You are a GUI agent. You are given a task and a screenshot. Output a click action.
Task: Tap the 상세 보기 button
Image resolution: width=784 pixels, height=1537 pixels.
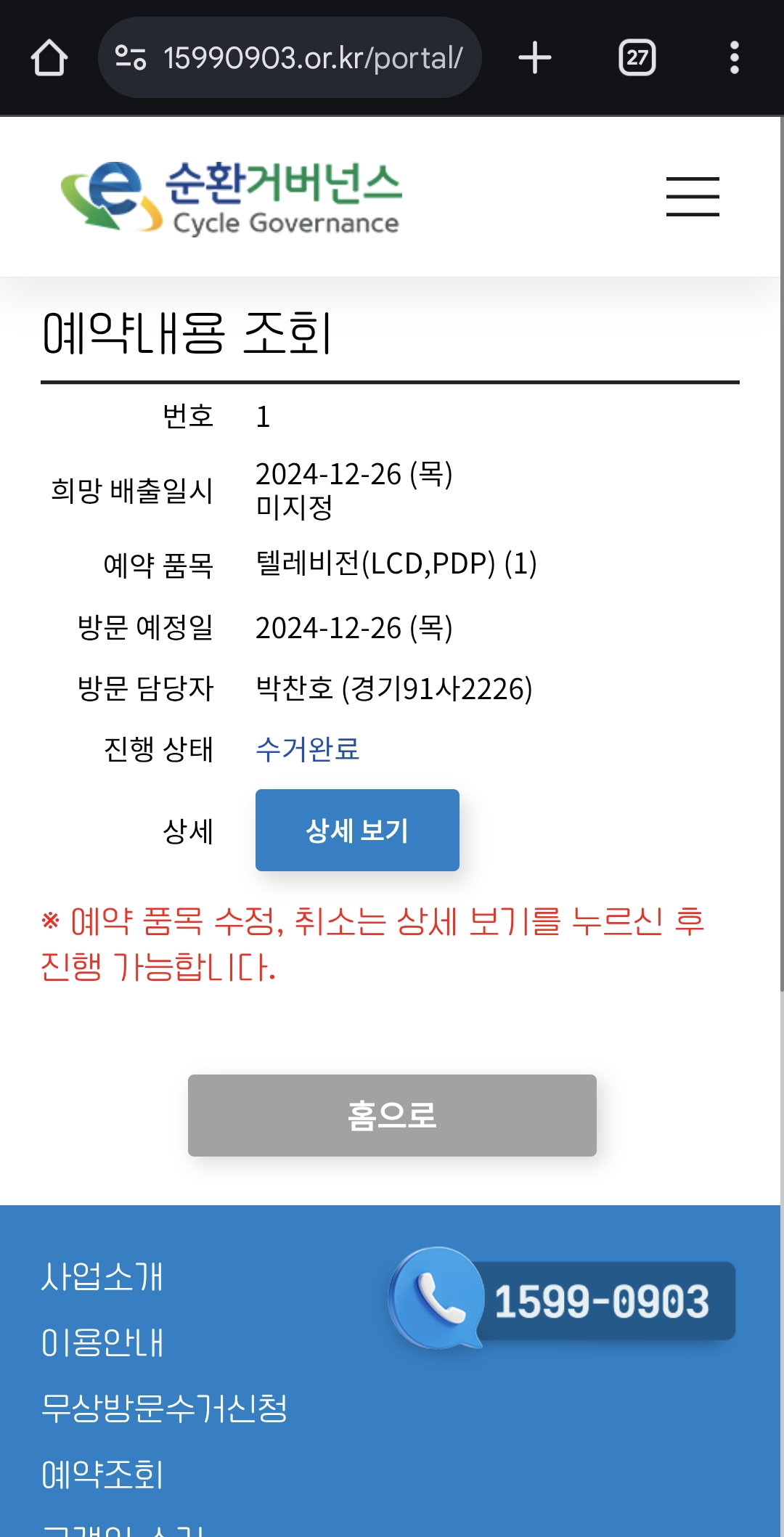357,830
